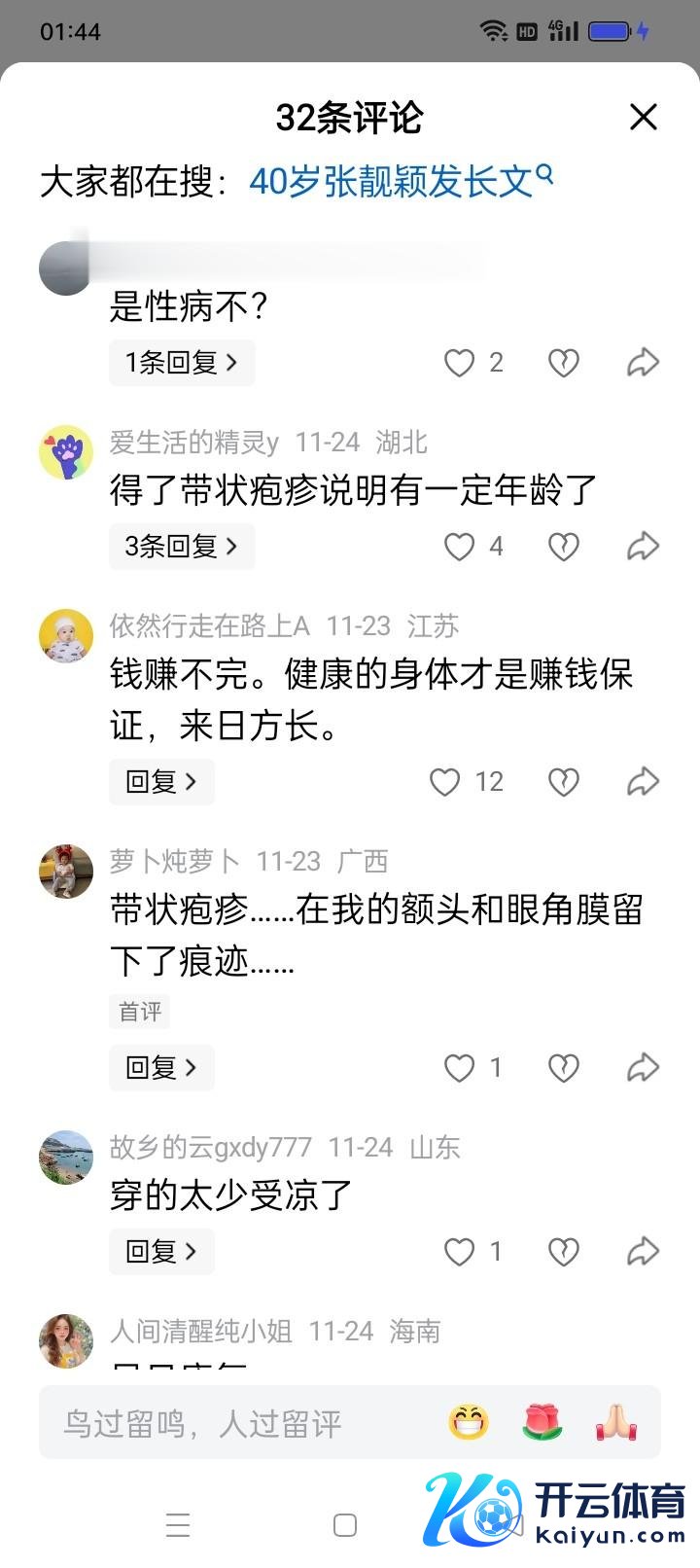700x1568 pixels.
Task: Reply to 故乡的云gxdy777's comment
Action: click(x=161, y=1251)
